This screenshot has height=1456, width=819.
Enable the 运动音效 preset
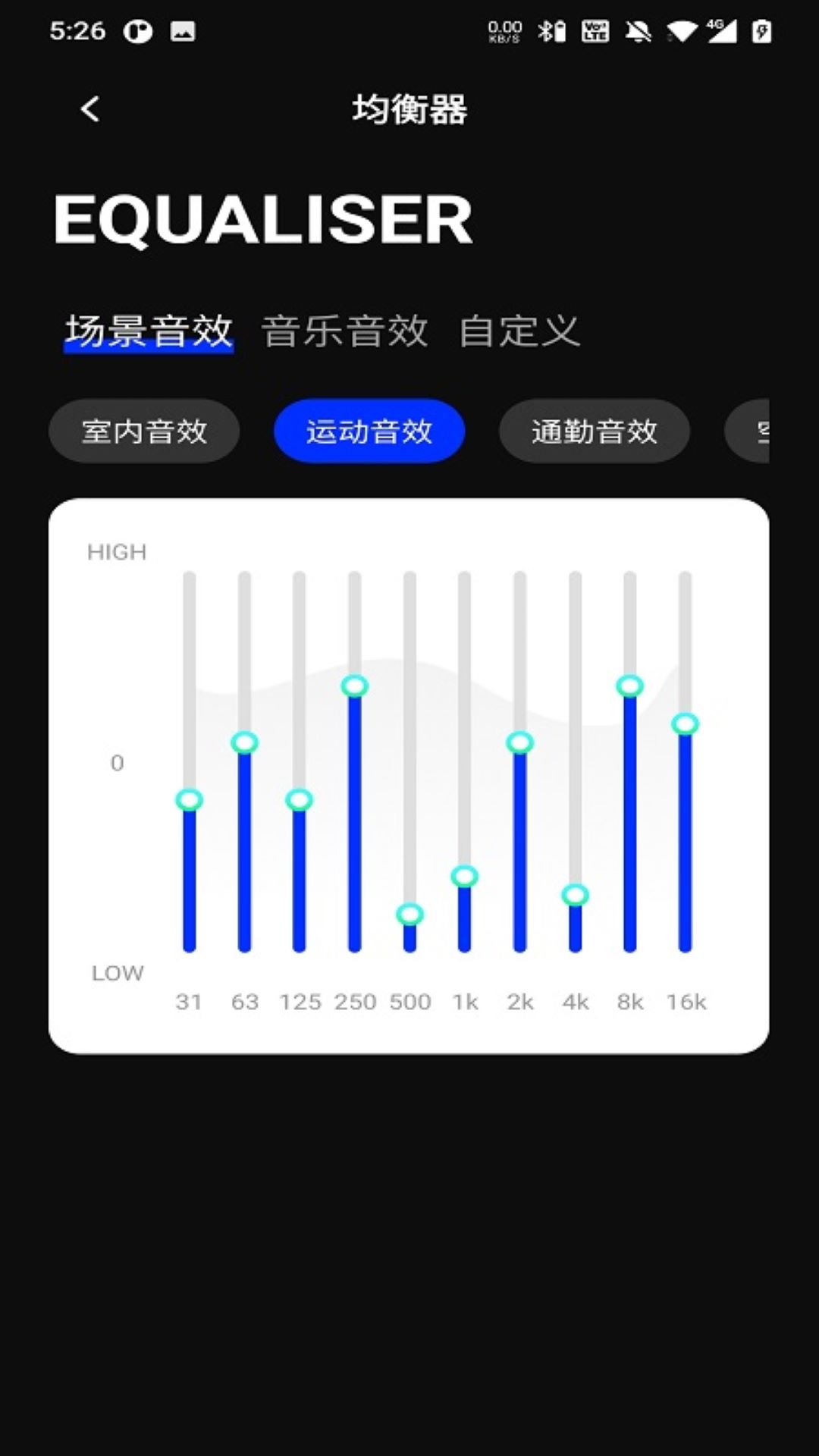(369, 431)
